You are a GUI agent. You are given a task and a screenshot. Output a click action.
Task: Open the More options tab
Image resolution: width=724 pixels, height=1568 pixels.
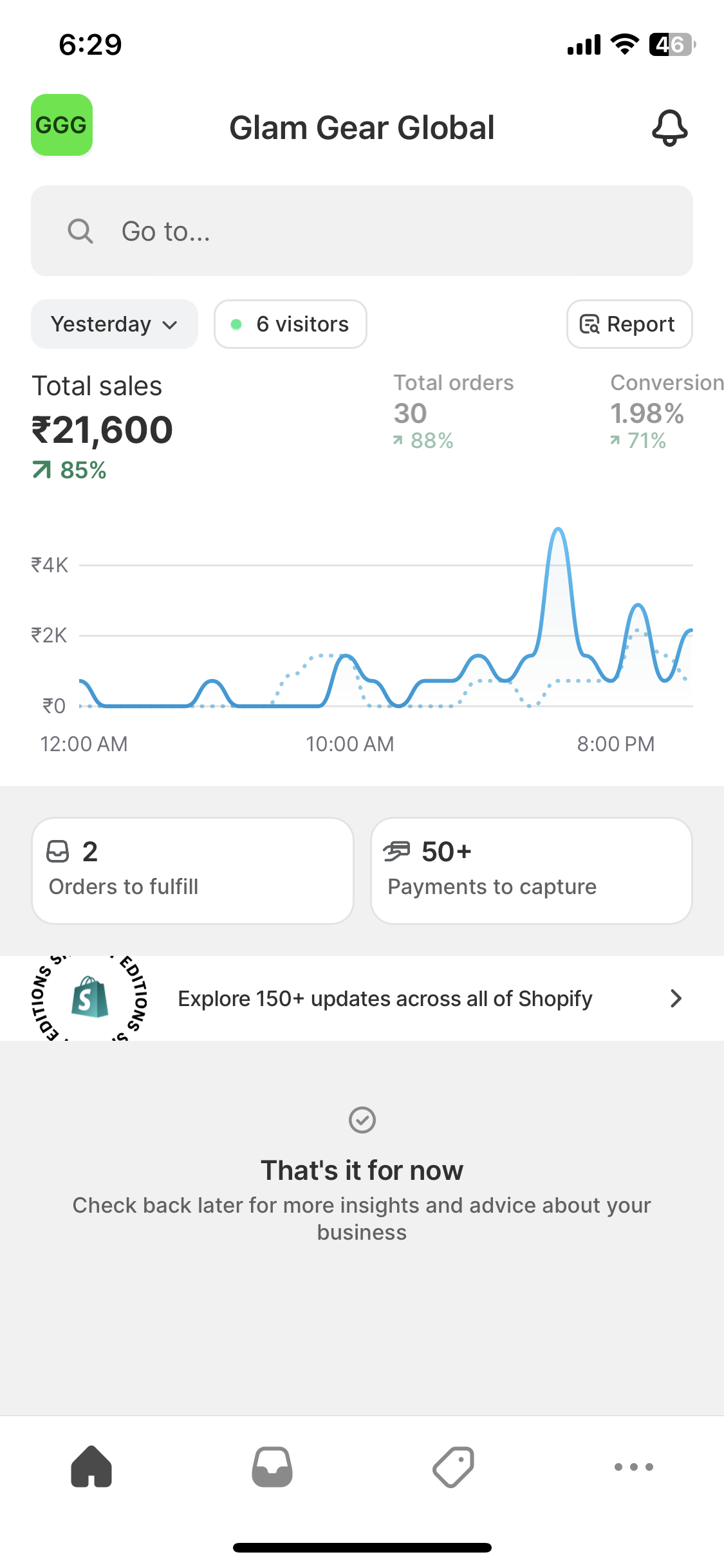634,1467
